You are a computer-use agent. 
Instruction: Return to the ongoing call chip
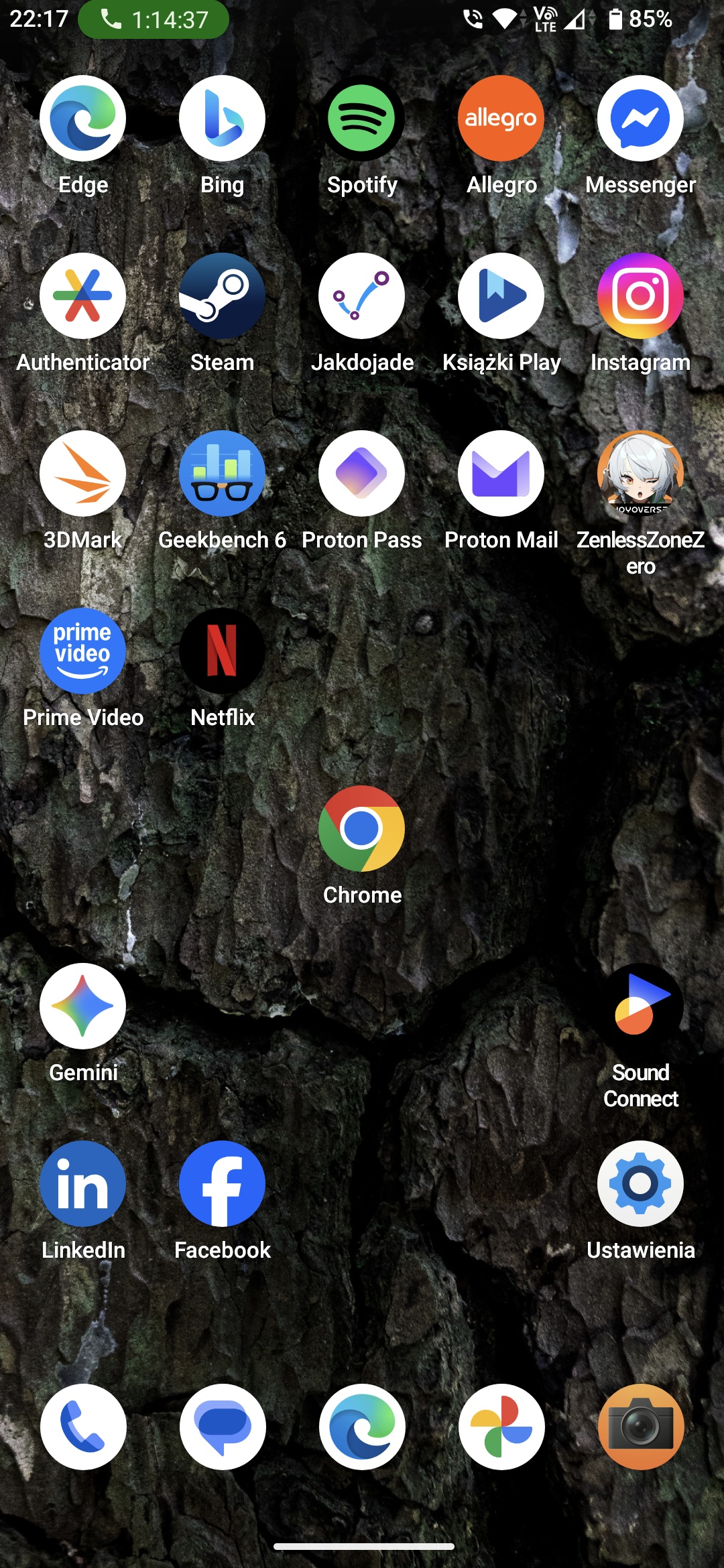(154, 19)
